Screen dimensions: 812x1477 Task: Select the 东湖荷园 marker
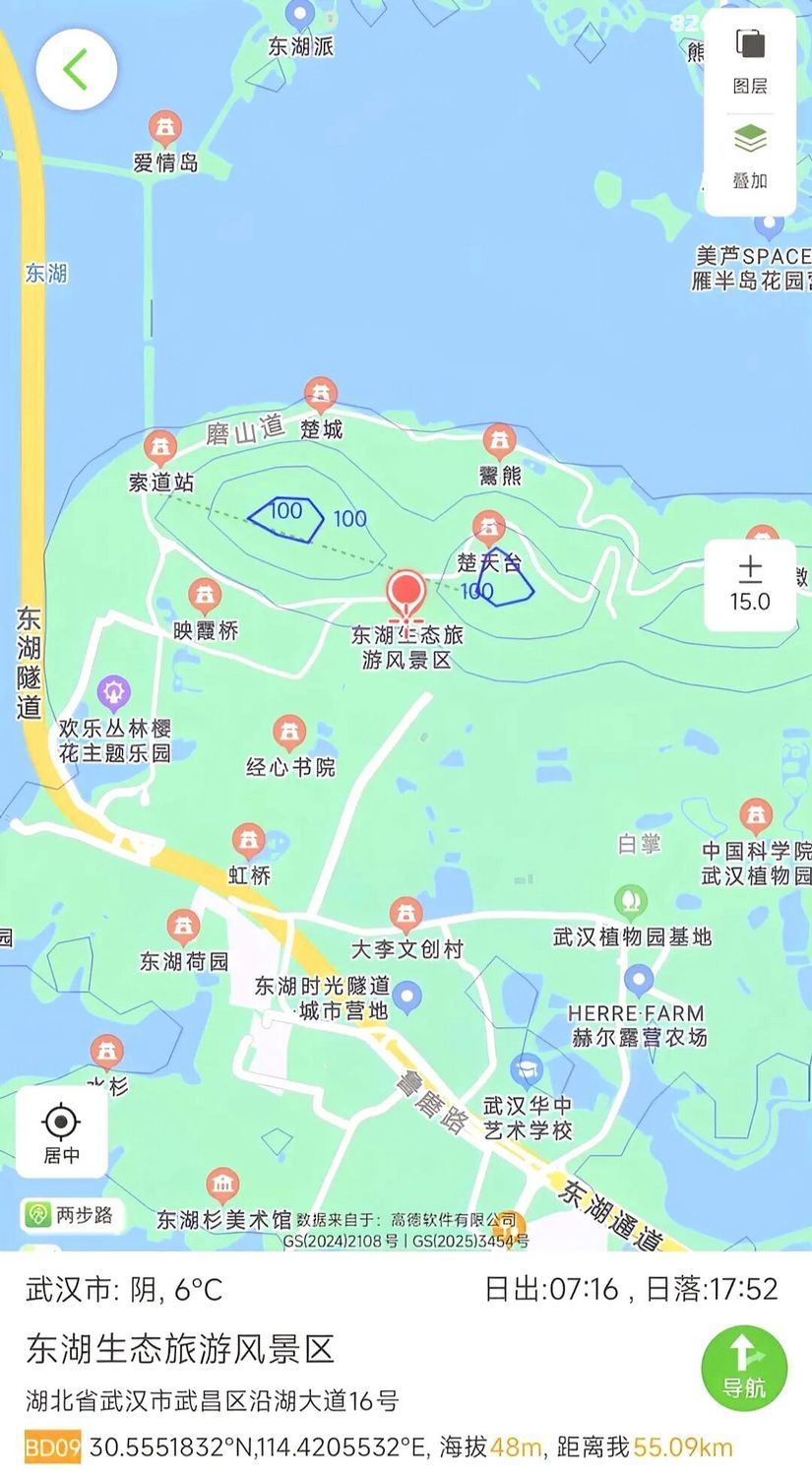pos(183,928)
